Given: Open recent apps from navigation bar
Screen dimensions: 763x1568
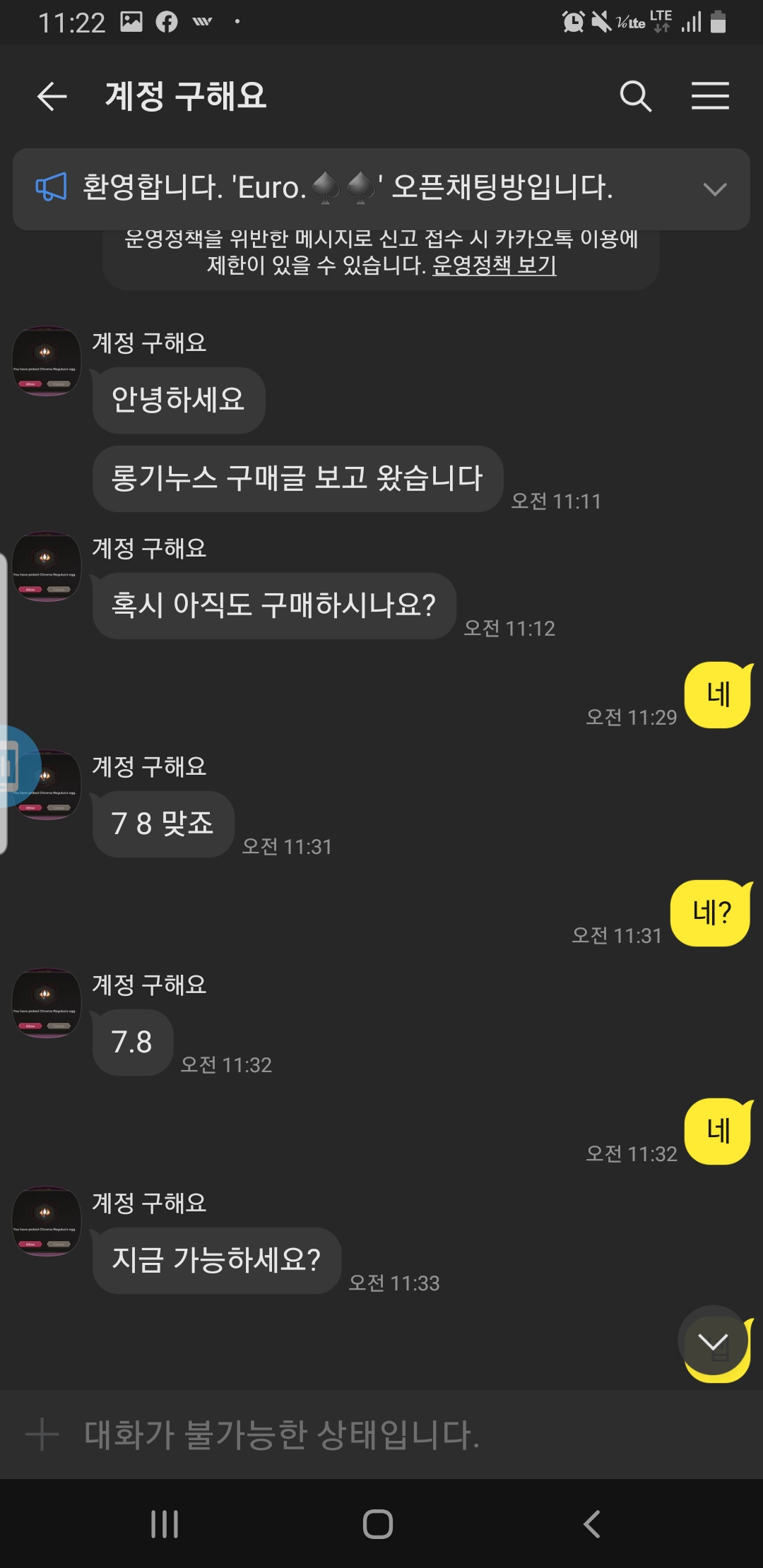Looking at the screenshot, I should click(165, 1524).
